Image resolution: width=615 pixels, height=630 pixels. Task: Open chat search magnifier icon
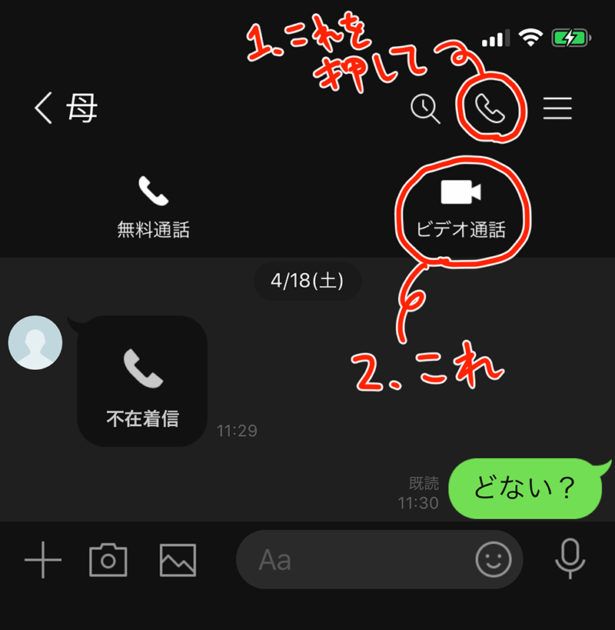click(x=425, y=108)
